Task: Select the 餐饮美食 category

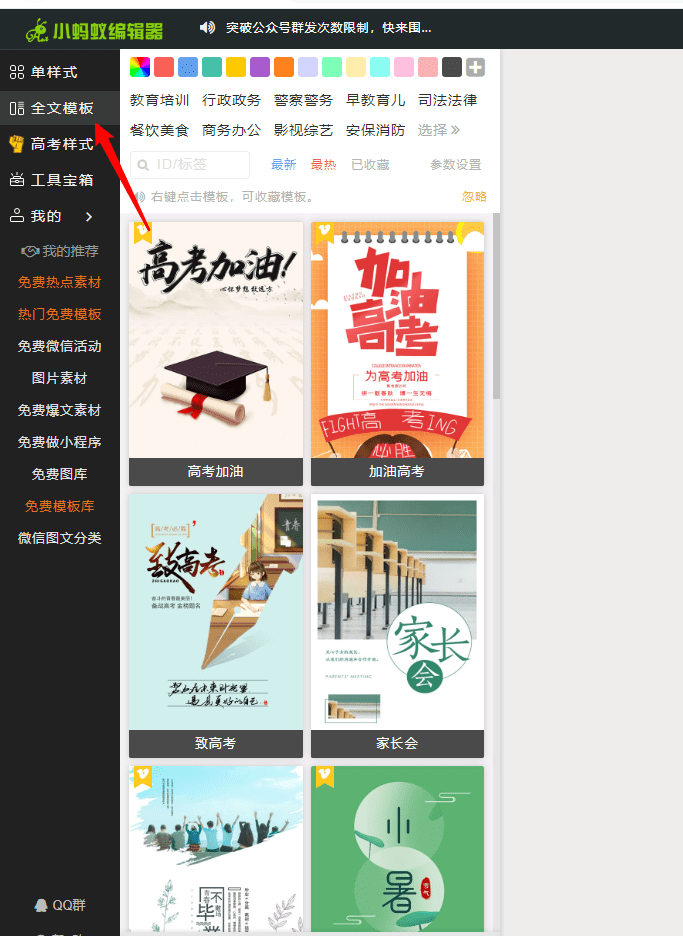Action: 160,130
